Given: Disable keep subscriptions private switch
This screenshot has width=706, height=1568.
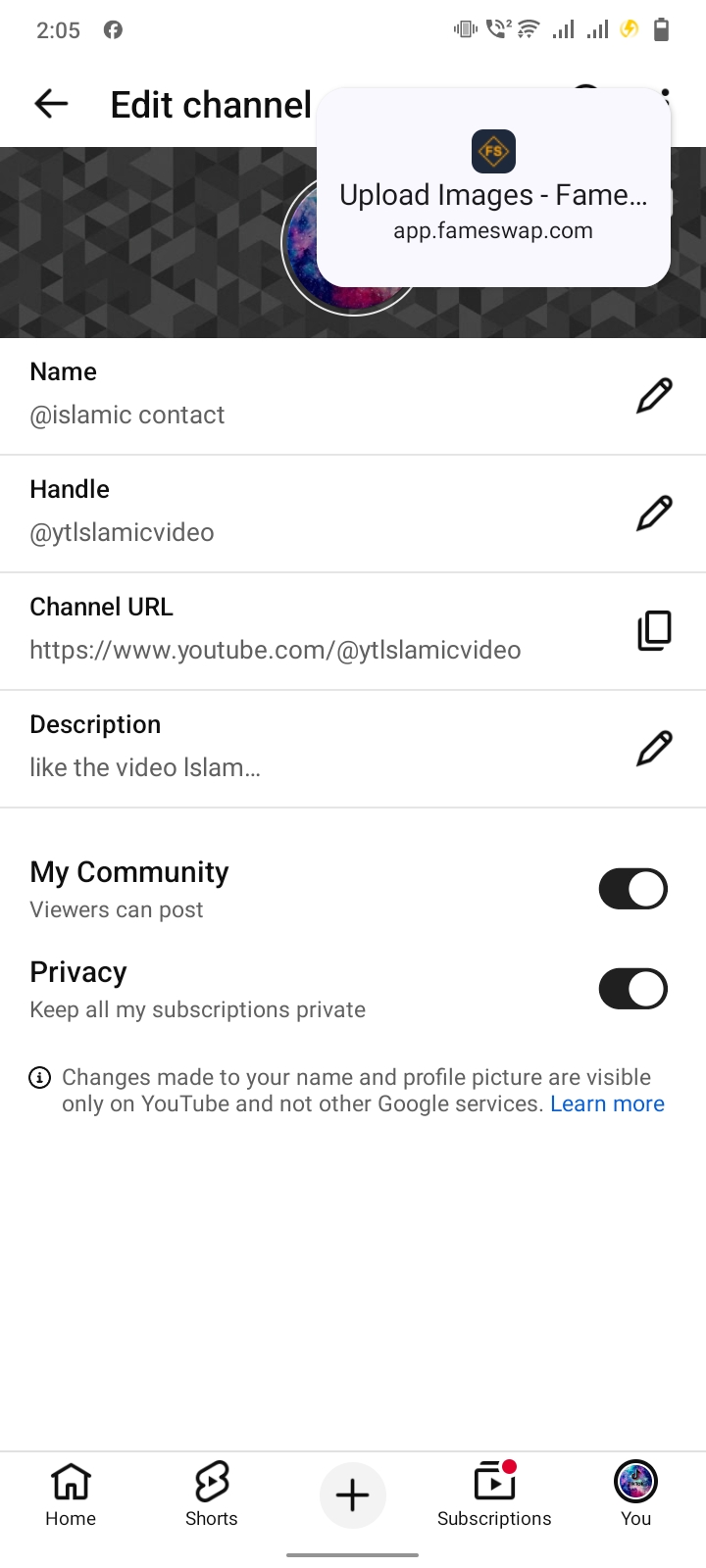Looking at the screenshot, I should click(x=633, y=989).
